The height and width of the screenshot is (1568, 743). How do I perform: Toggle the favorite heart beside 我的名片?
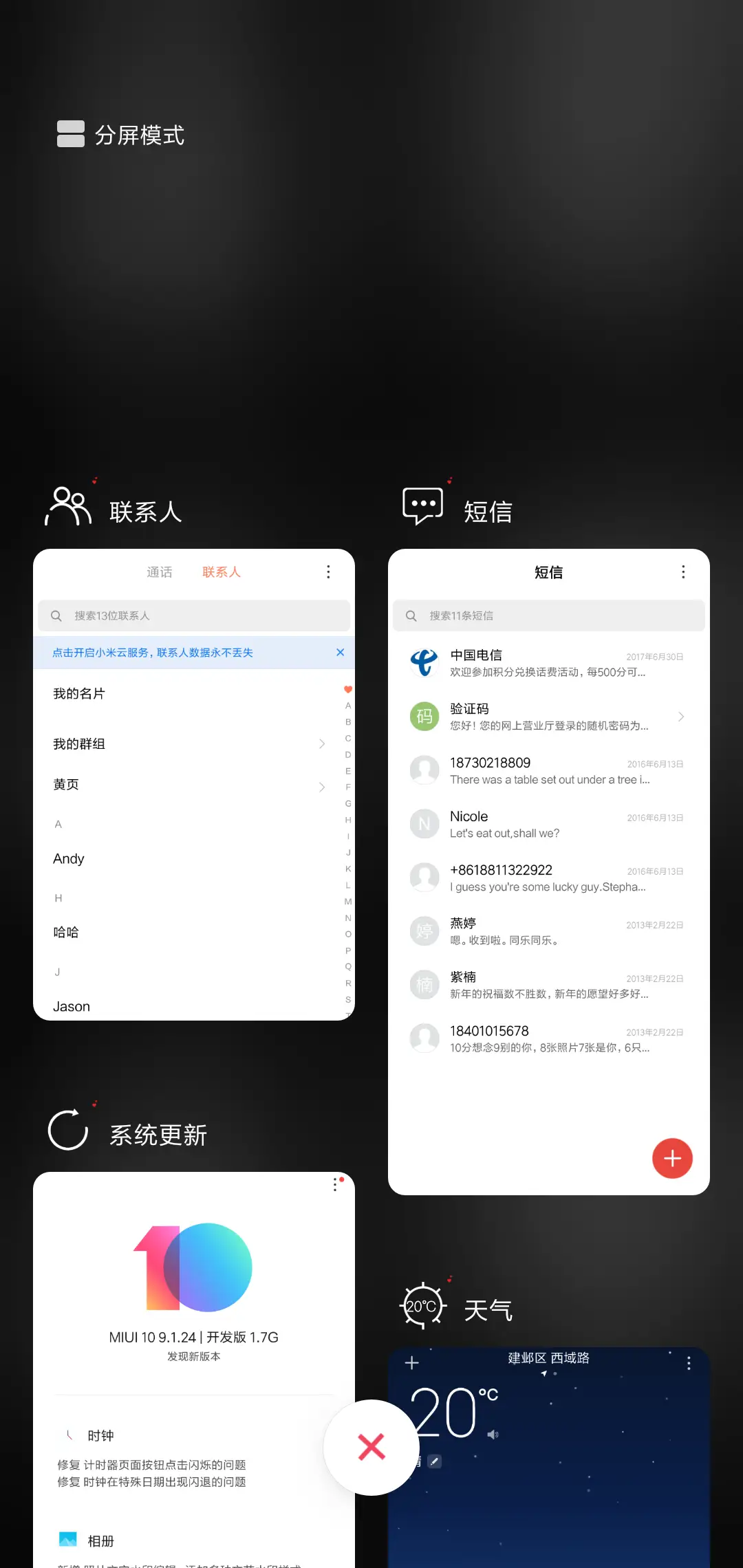point(347,688)
